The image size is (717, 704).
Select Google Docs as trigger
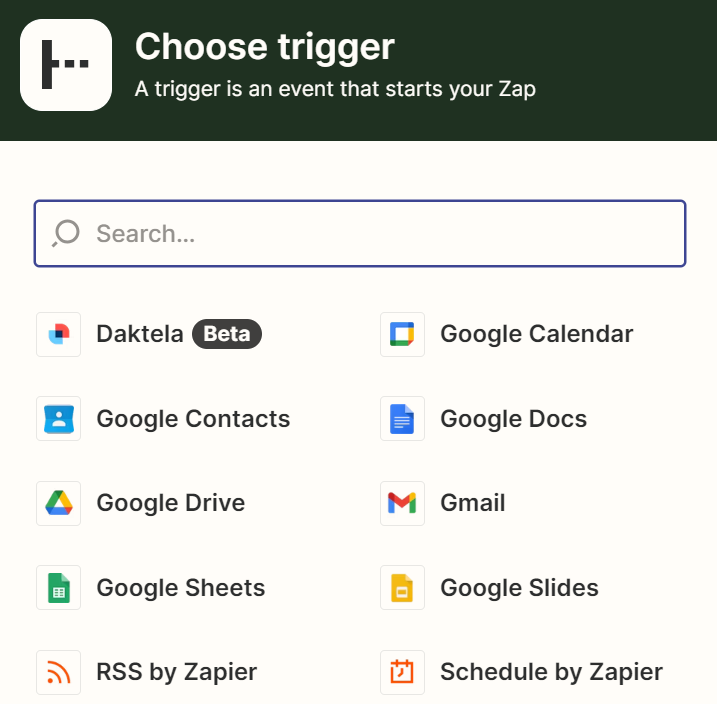513,419
